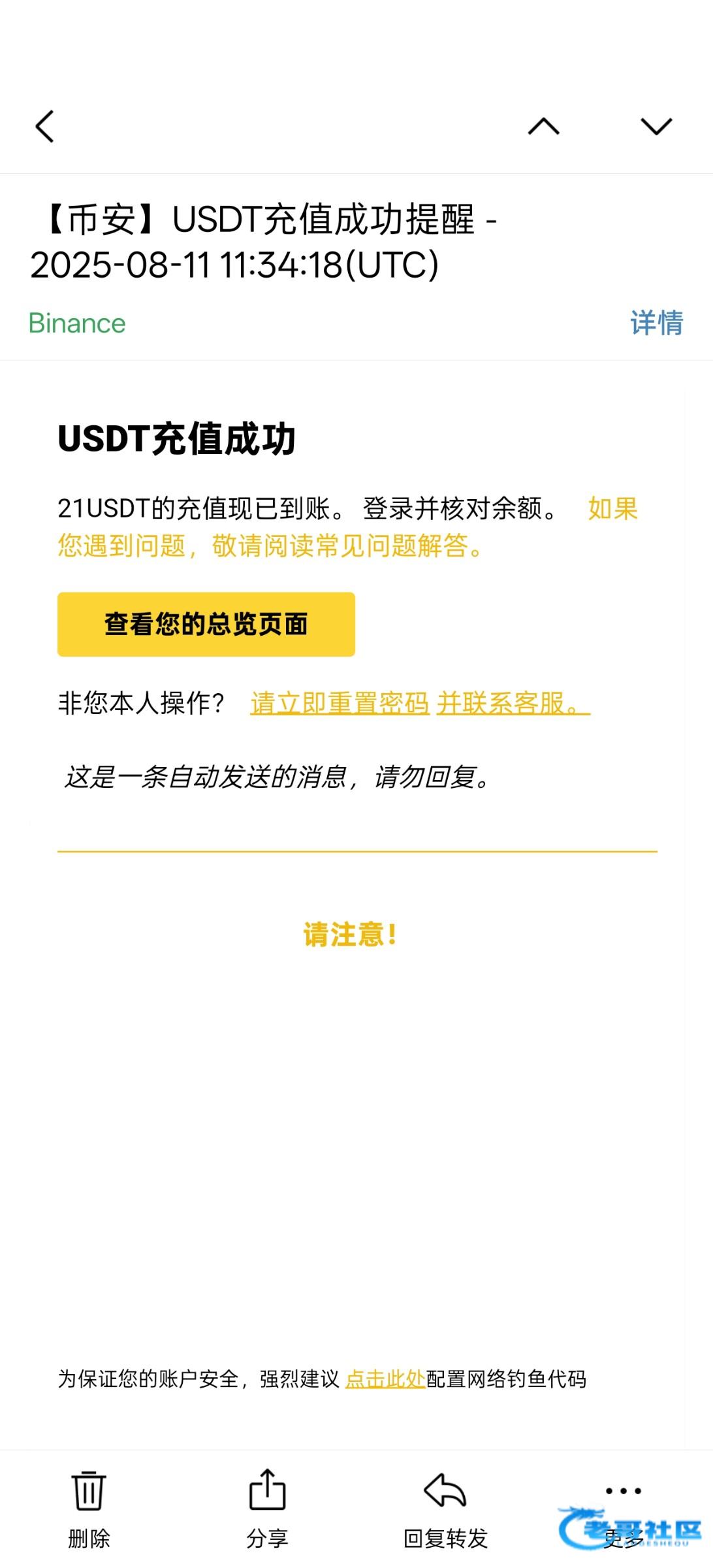Share this email via 分享
This screenshot has height=1568, width=713.
(x=267, y=1509)
